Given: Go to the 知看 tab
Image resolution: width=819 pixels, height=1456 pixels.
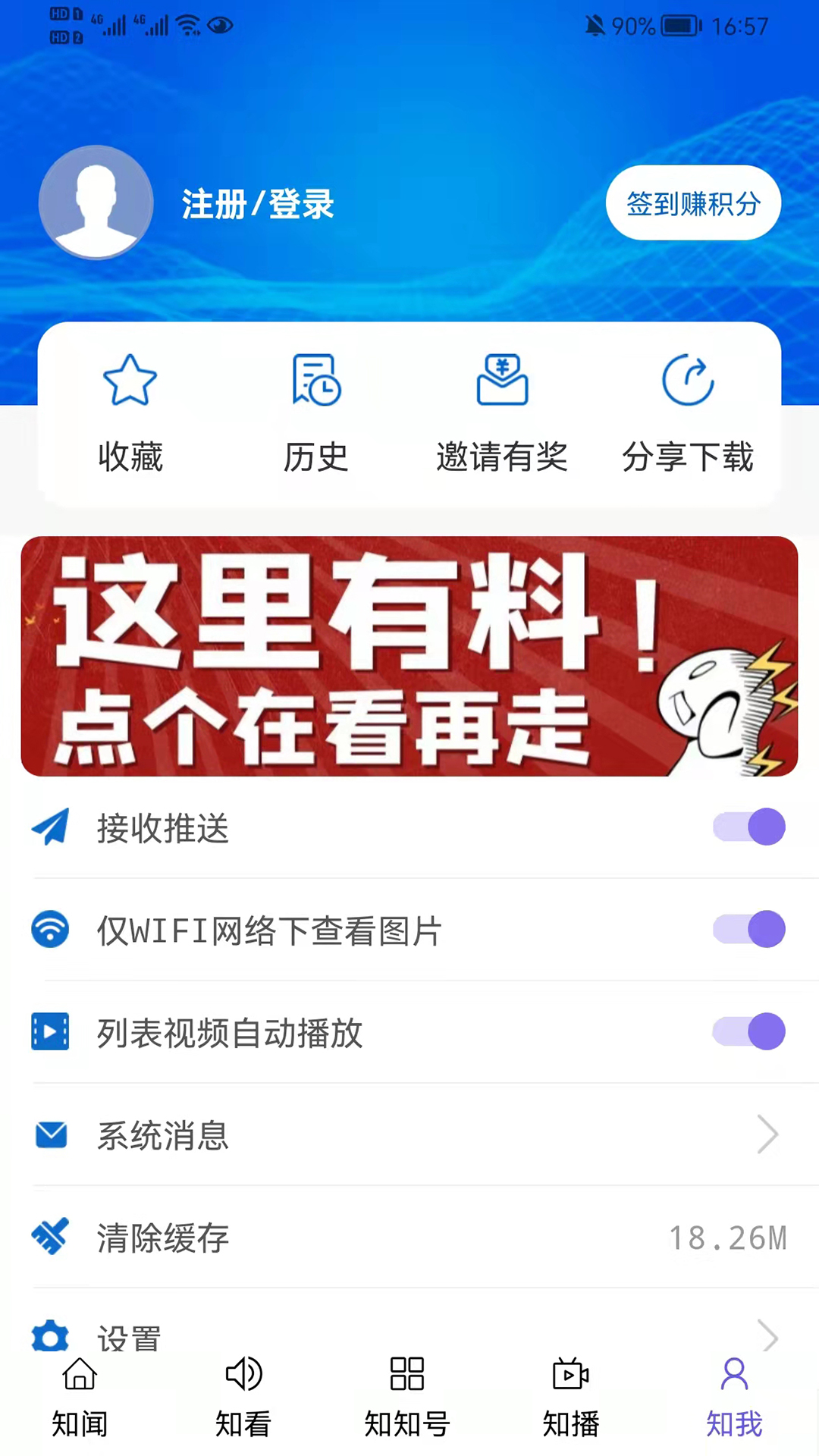Looking at the screenshot, I should [243, 1397].
